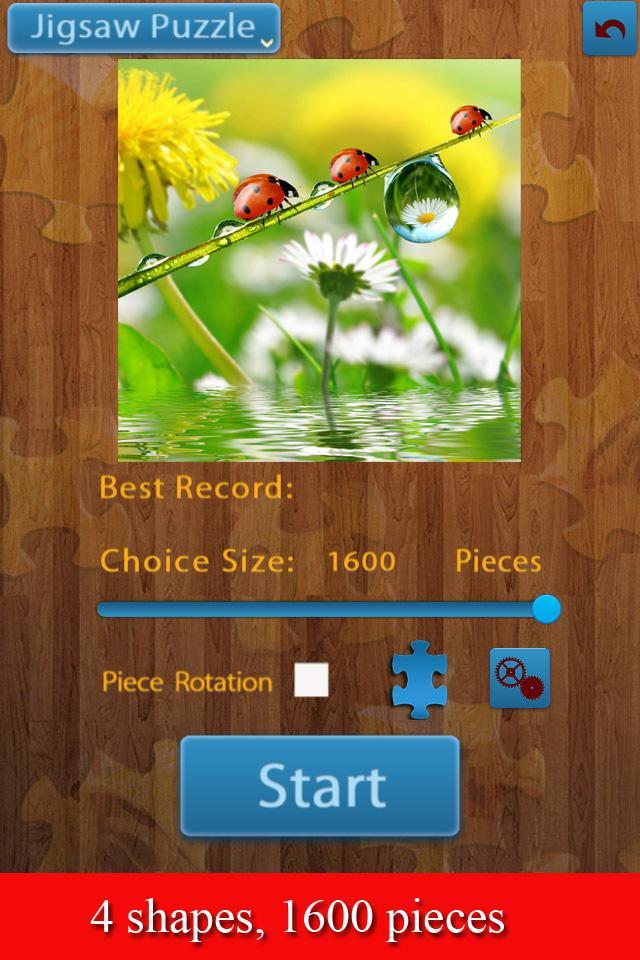Tap the ladybug puzzle preview image
Image resolution: width=640 pixels, height=960 pixels.
pos(319,260)
